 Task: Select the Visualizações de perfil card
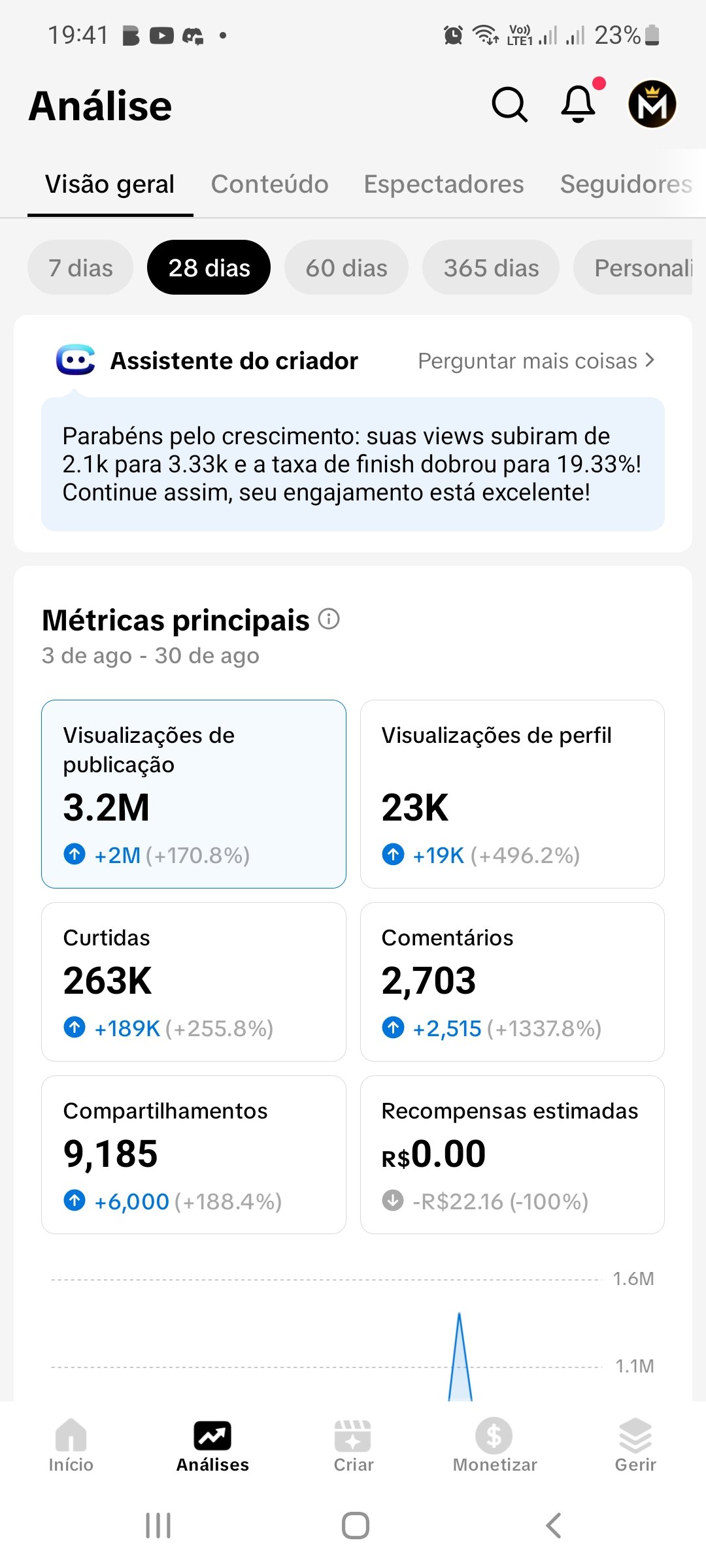tap(512, 794)
